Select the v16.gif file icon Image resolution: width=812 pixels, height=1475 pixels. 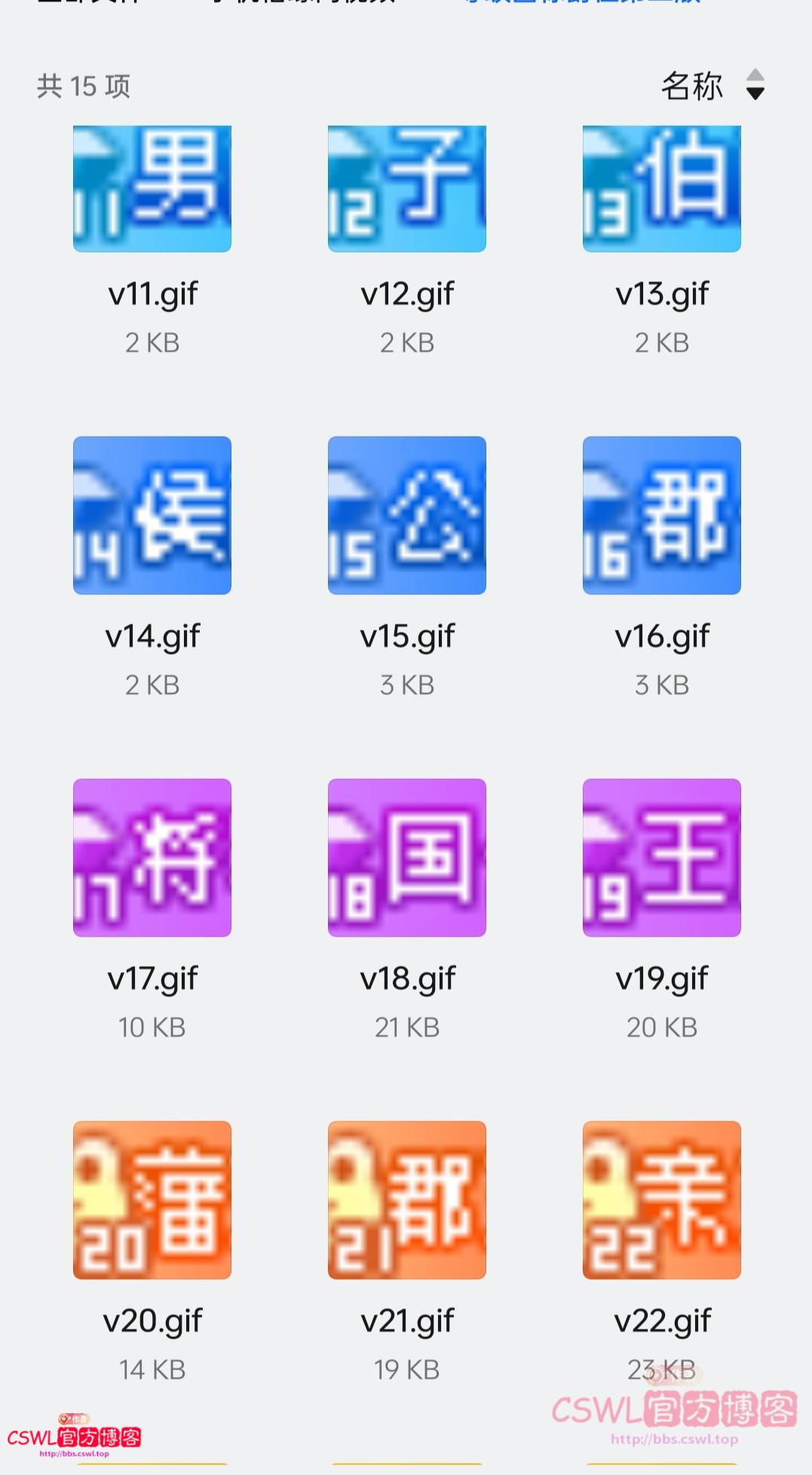click(661, 516)
